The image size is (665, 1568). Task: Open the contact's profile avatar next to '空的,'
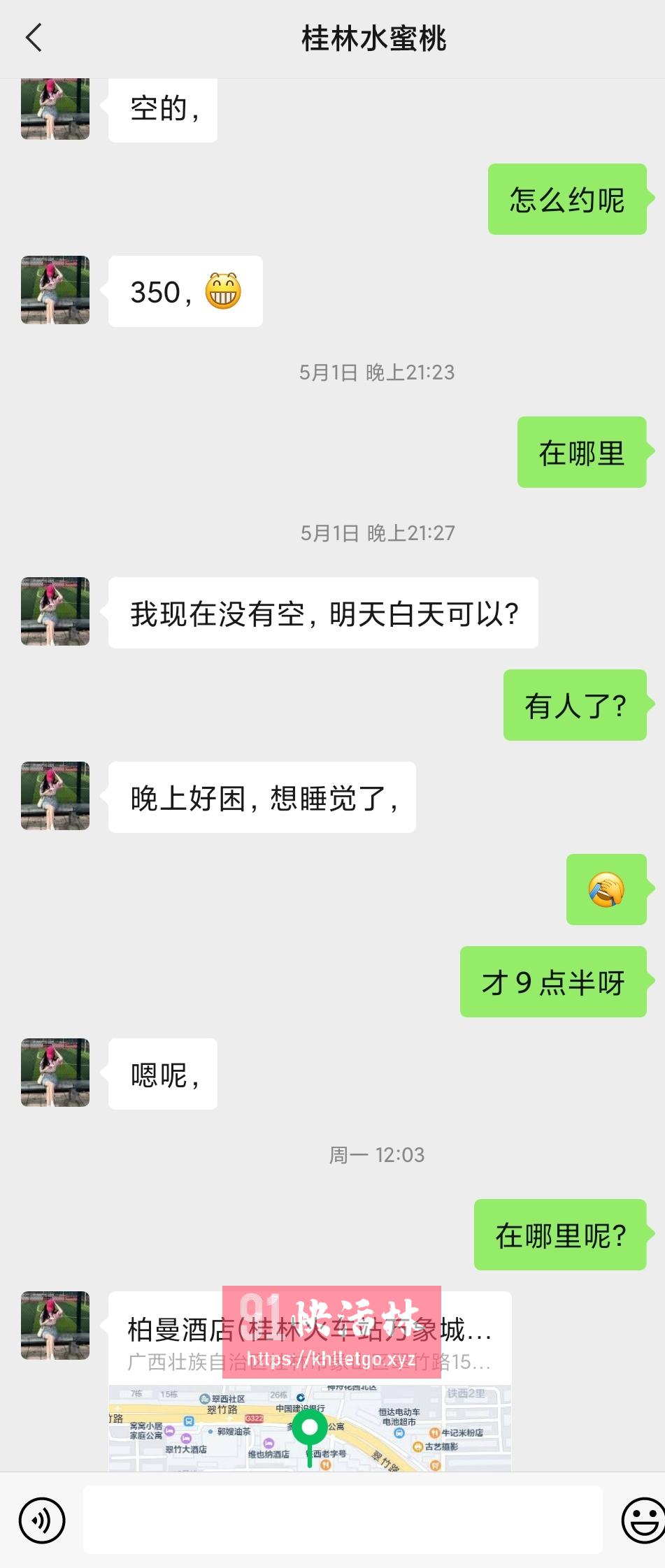pyautogui.click(x=55, y=110)
